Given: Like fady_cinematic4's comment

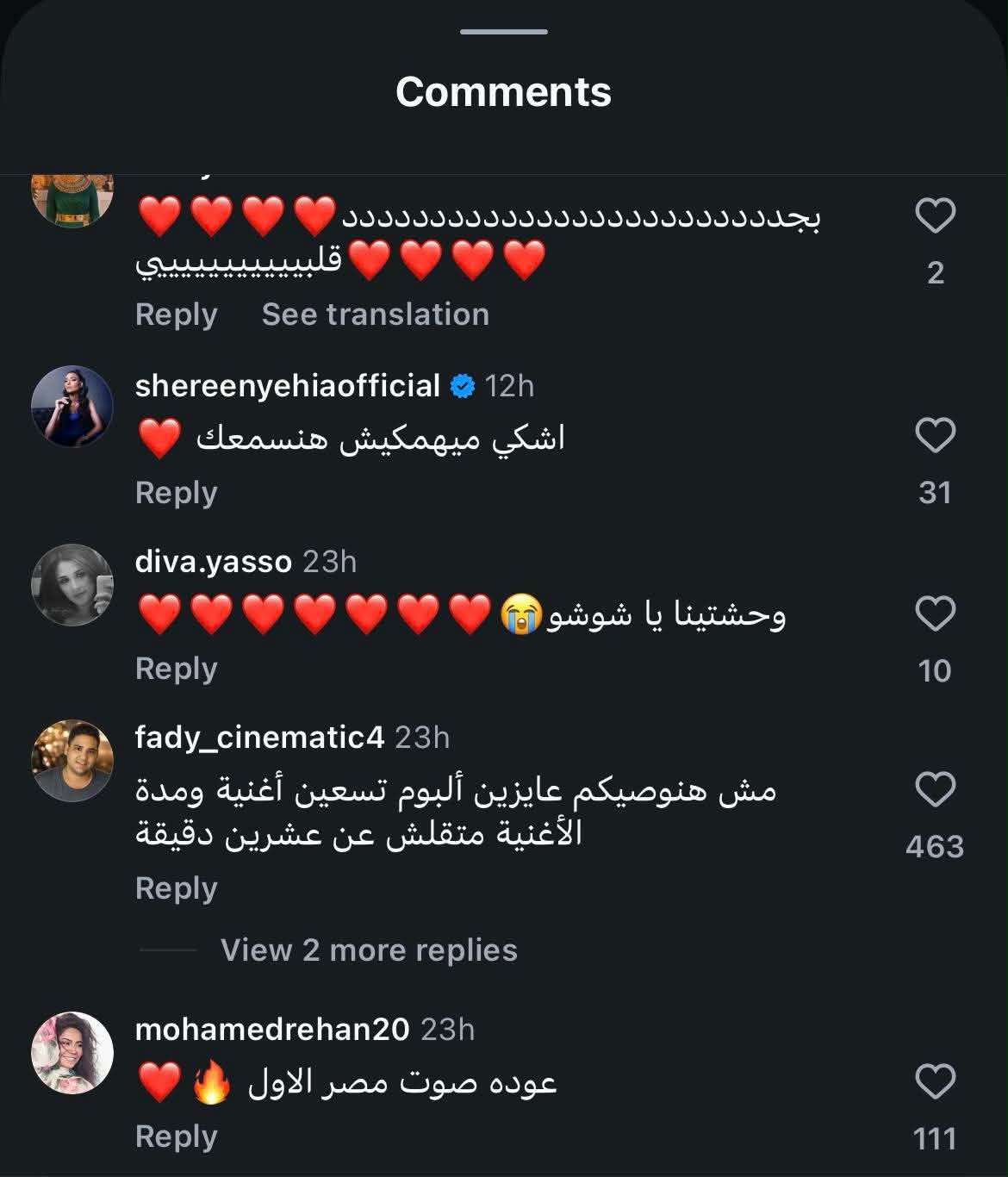Looking at the screenshot, I should point(935,790).
